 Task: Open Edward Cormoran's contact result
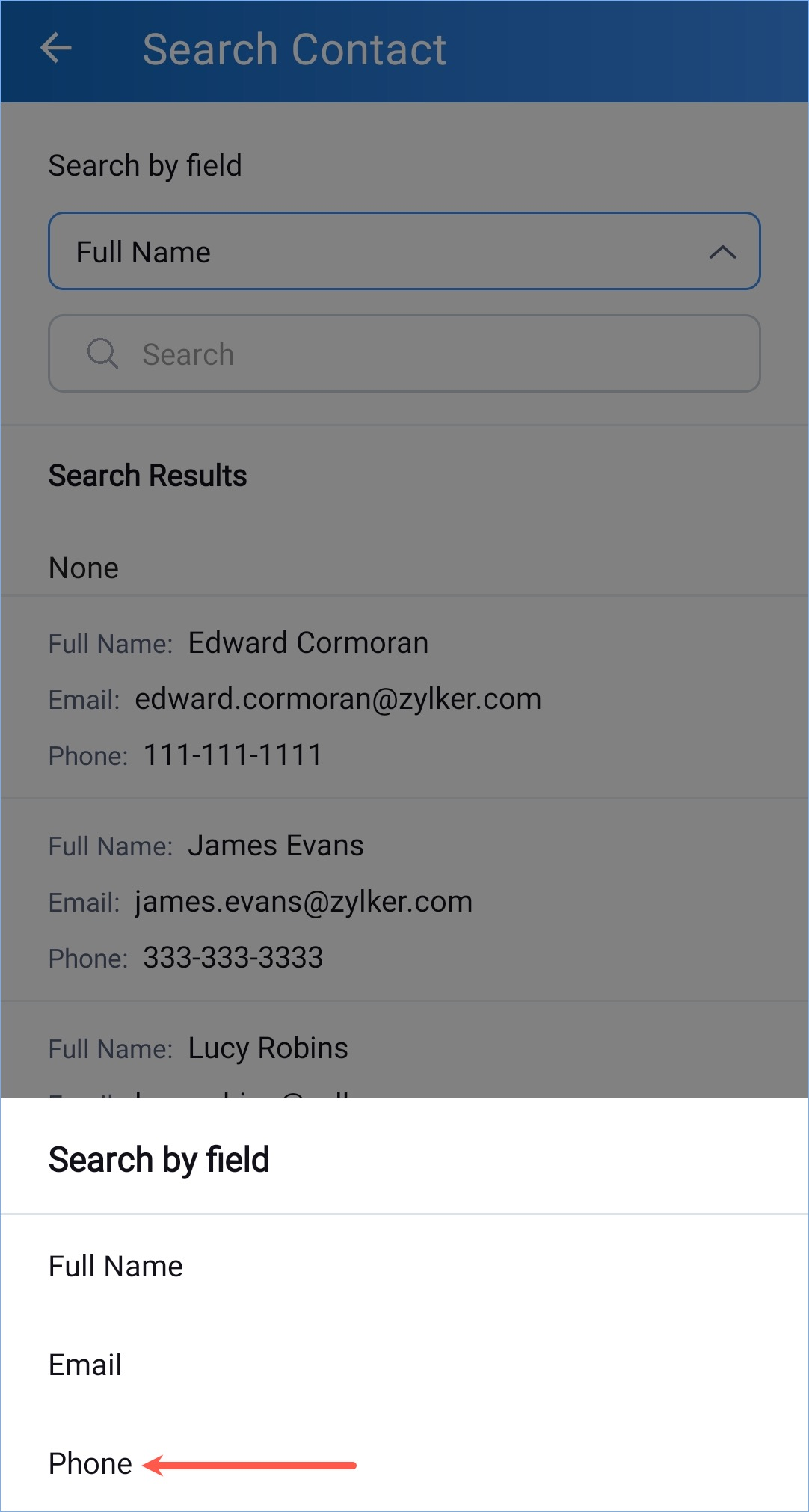(404, 698)
